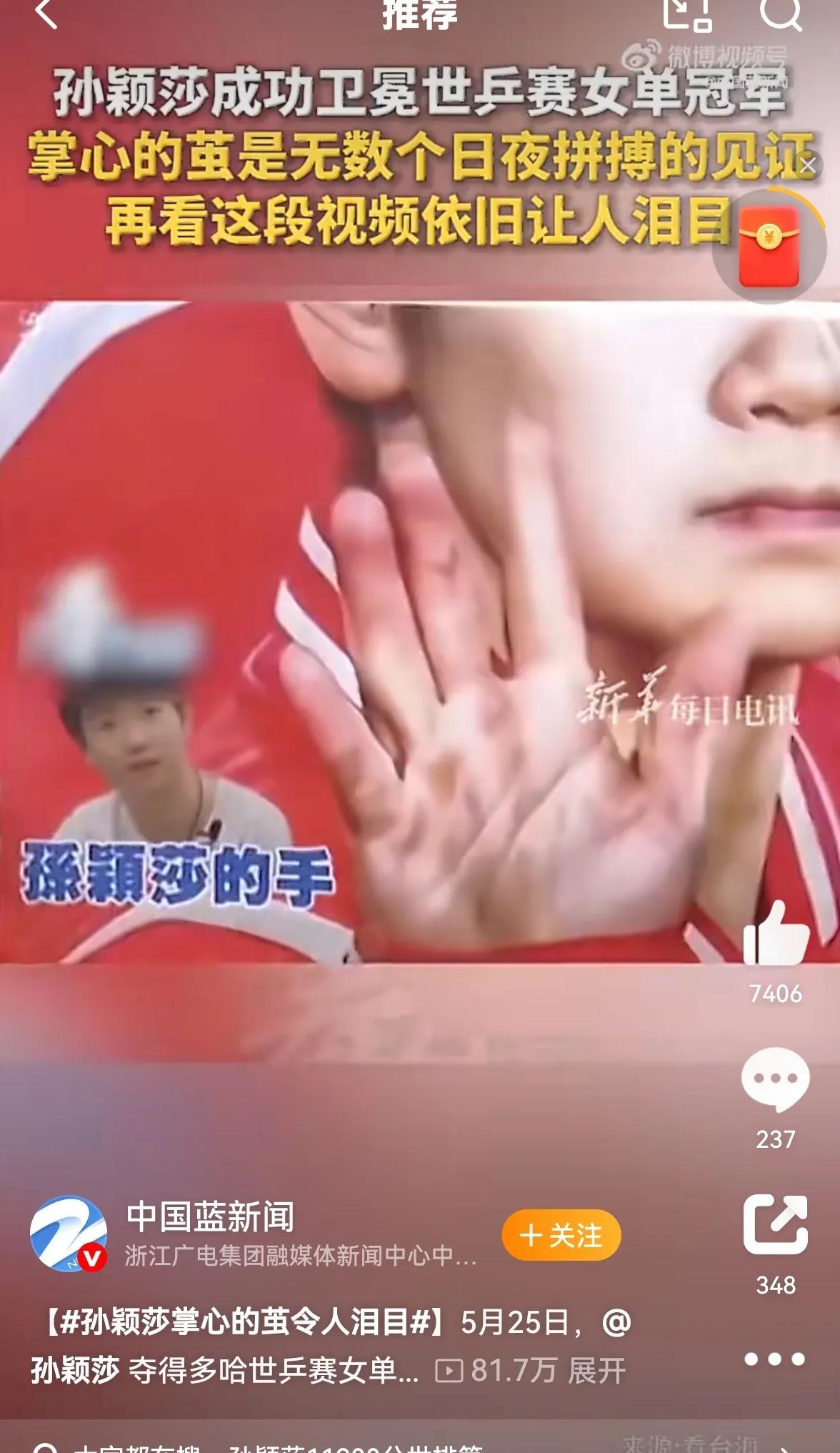Open the red envelope reward

pyautogui.click(x=769, y=247)
